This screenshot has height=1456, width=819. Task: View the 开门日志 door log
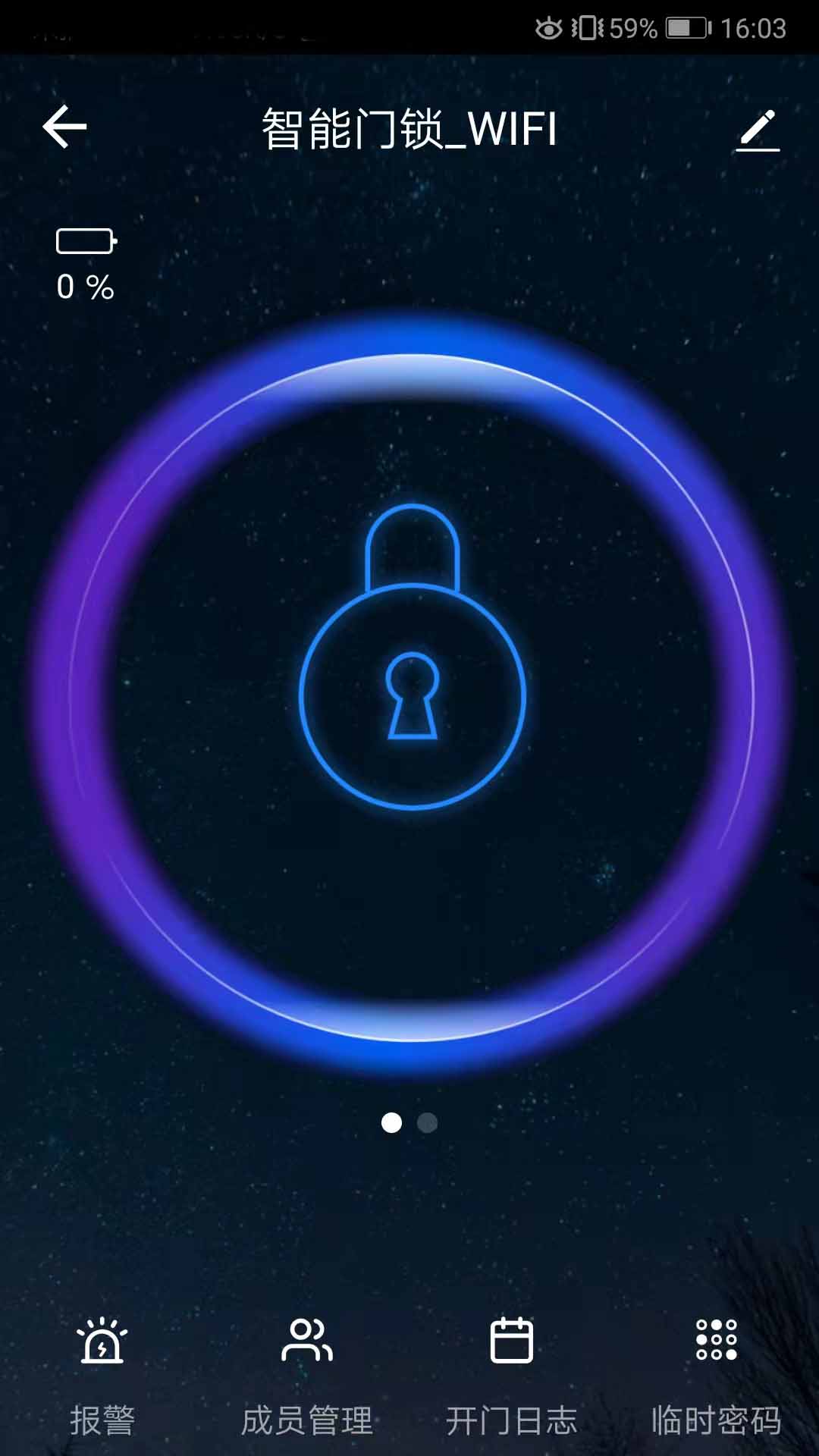pos(512,1378)
